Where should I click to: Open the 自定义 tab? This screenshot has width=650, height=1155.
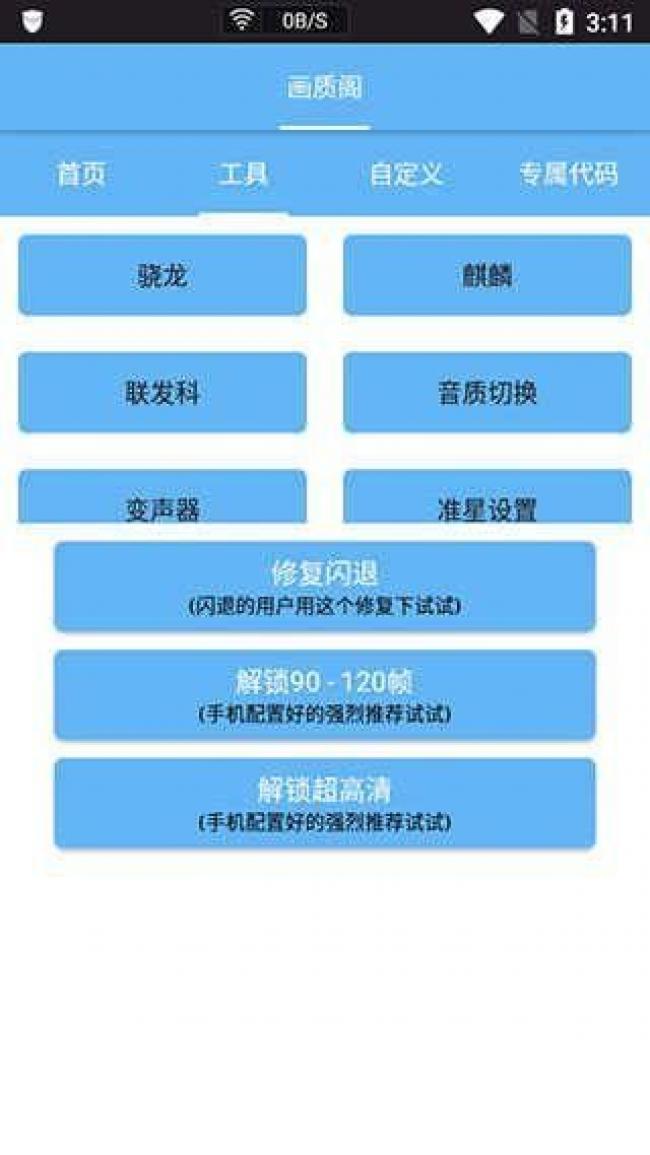[x=406, y=174]
